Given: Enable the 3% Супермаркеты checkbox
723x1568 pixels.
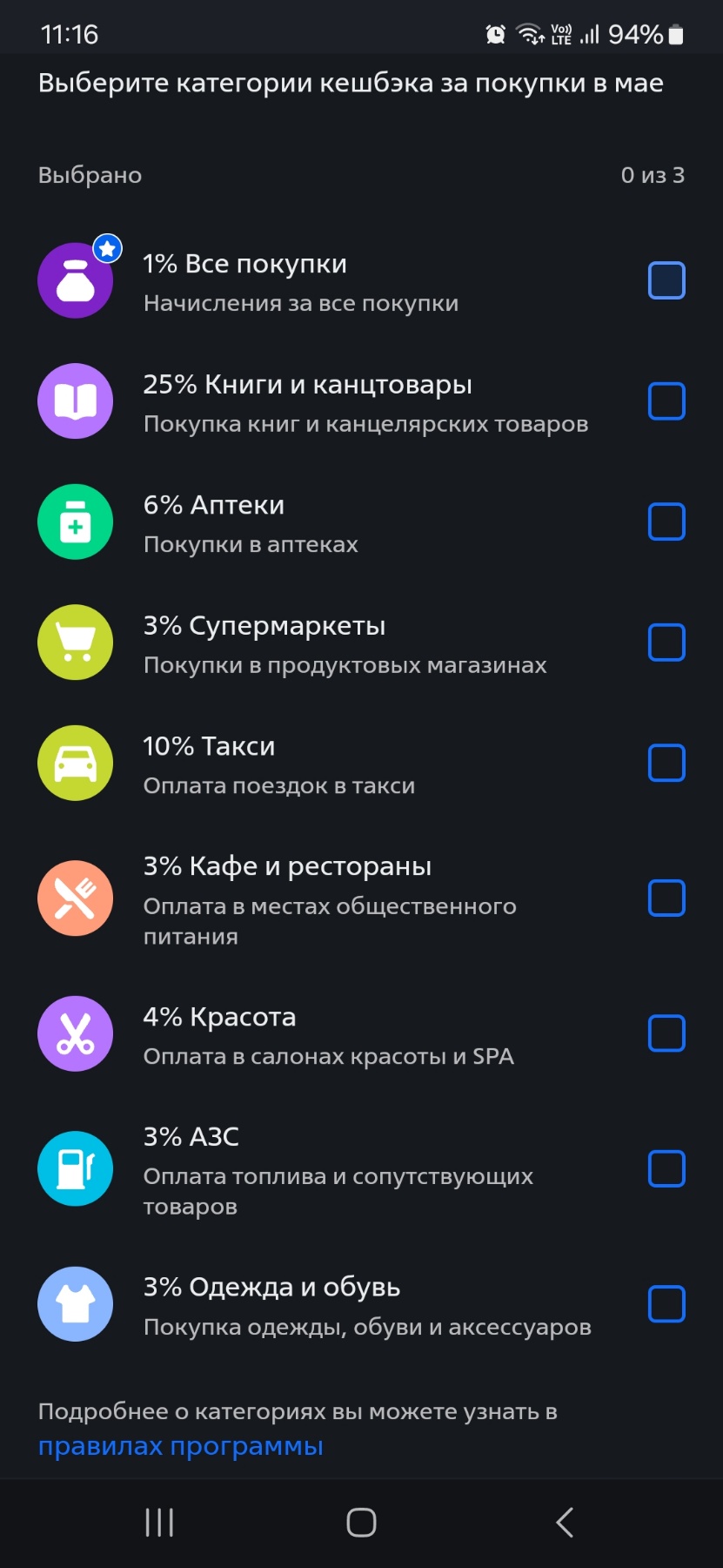Looking at the screenshot, I should click(666, 643).
